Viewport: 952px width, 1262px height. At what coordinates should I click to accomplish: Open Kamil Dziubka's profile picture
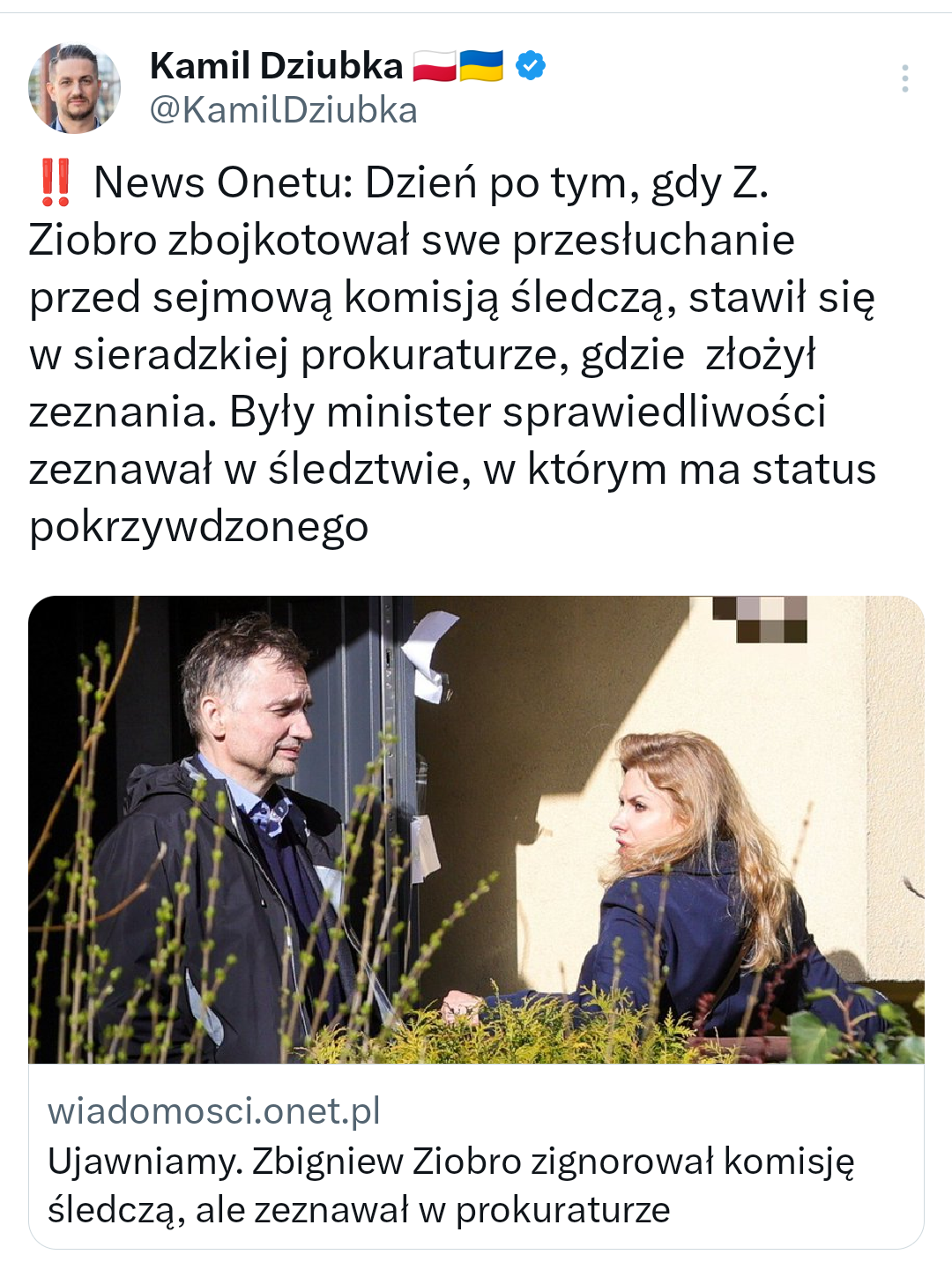(74, 88)
